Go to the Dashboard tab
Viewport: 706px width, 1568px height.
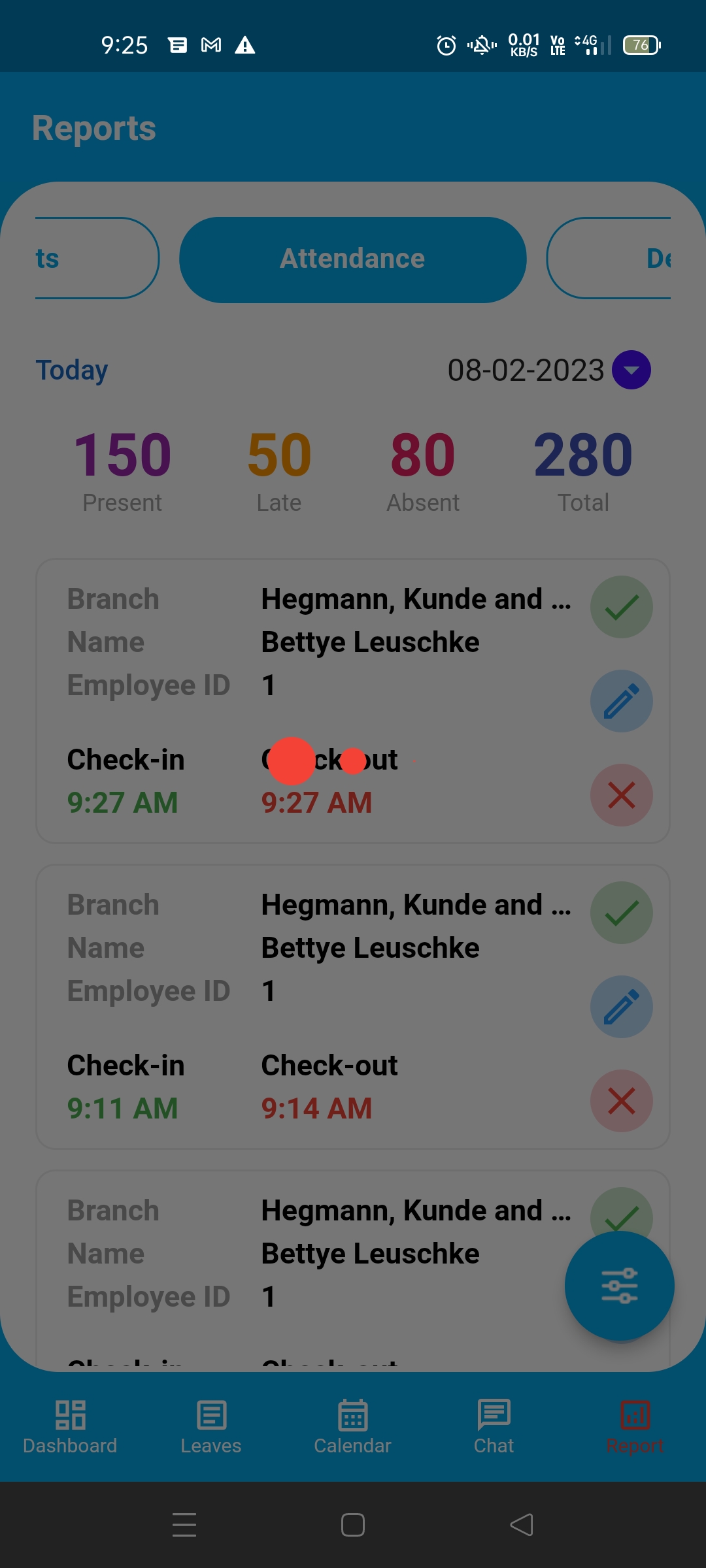(70, 1427)
